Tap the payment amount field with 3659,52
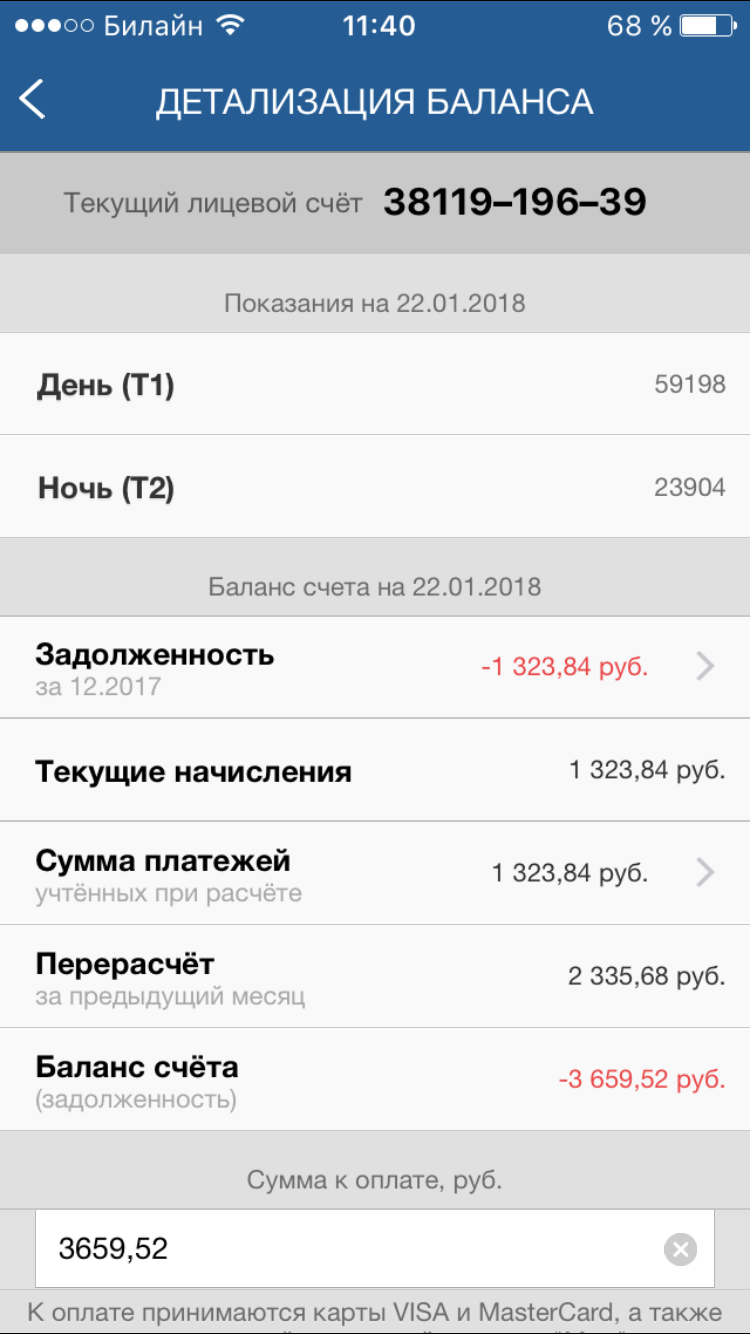 click(x=375, y=1248)
